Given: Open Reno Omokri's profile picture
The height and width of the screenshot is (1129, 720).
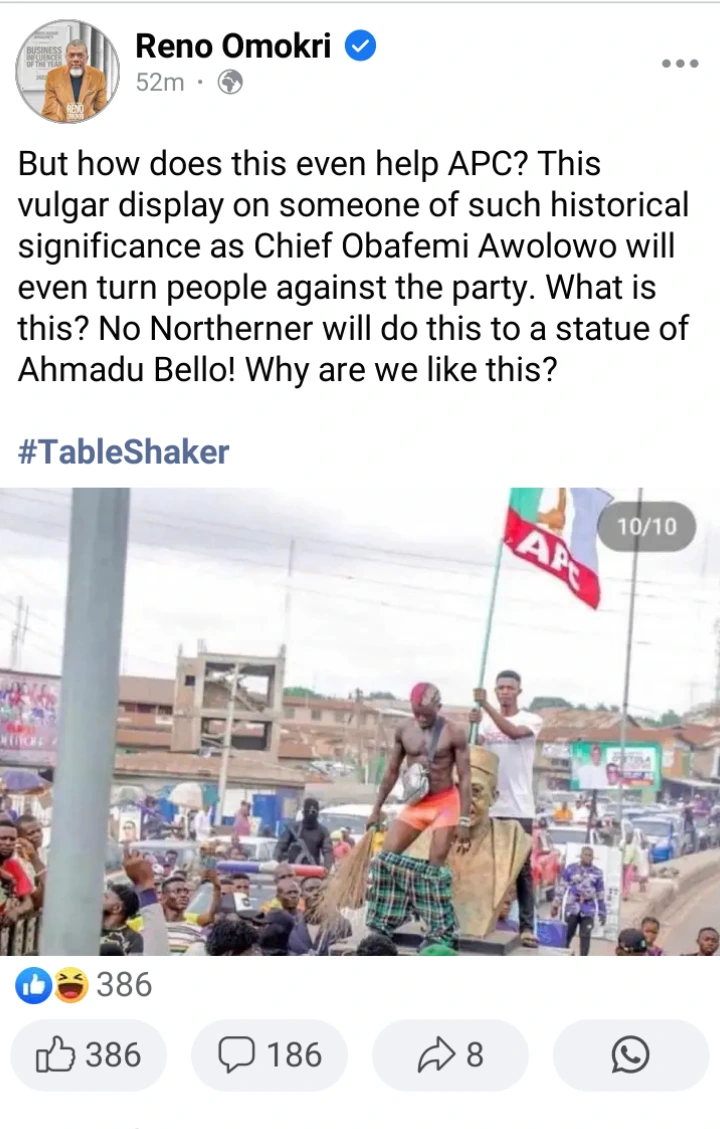Looking at the screenshot, I should pos(67,71).
